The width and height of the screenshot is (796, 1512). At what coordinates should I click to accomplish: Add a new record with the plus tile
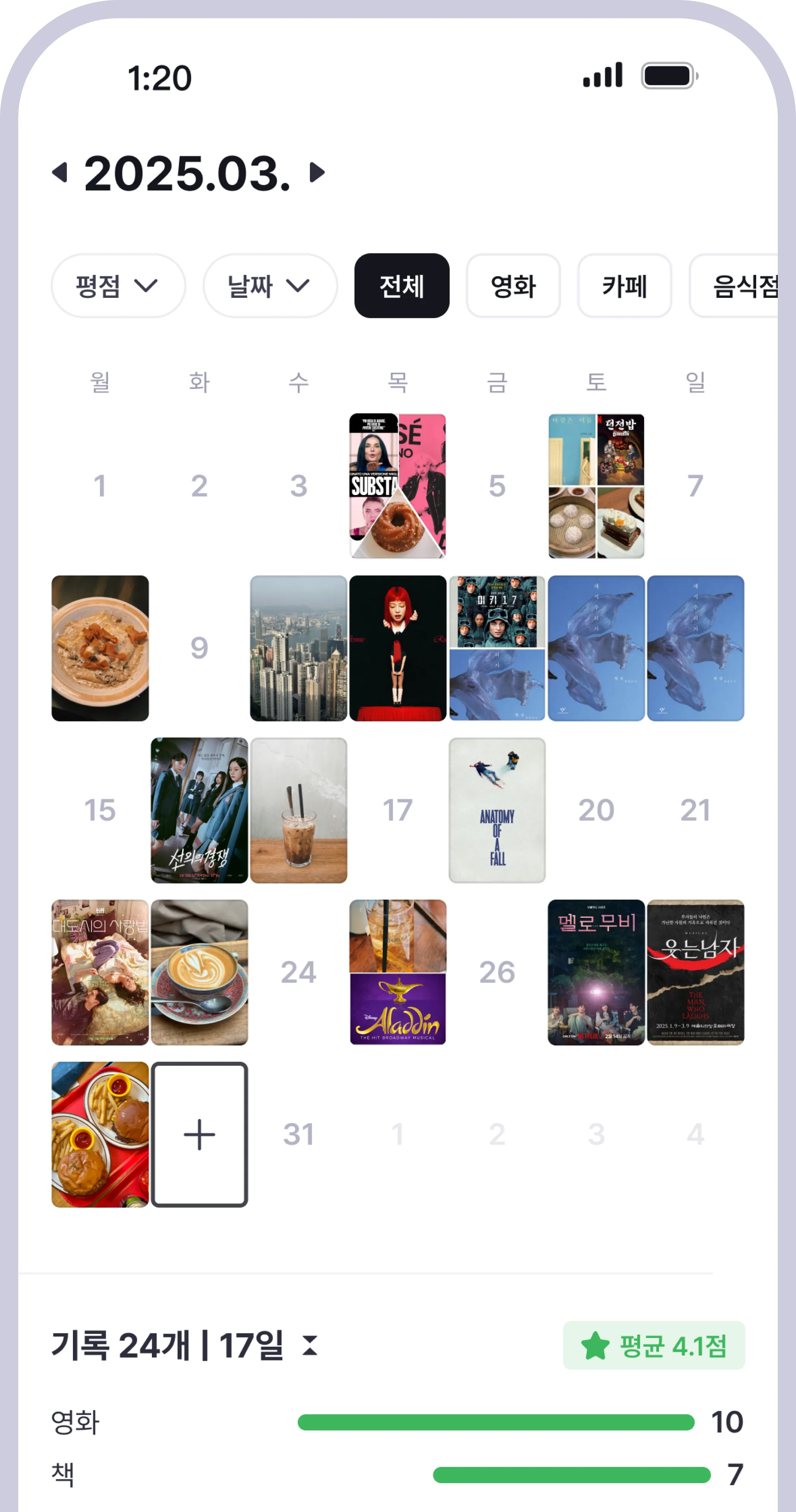pyautogui.click(x=199, y=1135)
